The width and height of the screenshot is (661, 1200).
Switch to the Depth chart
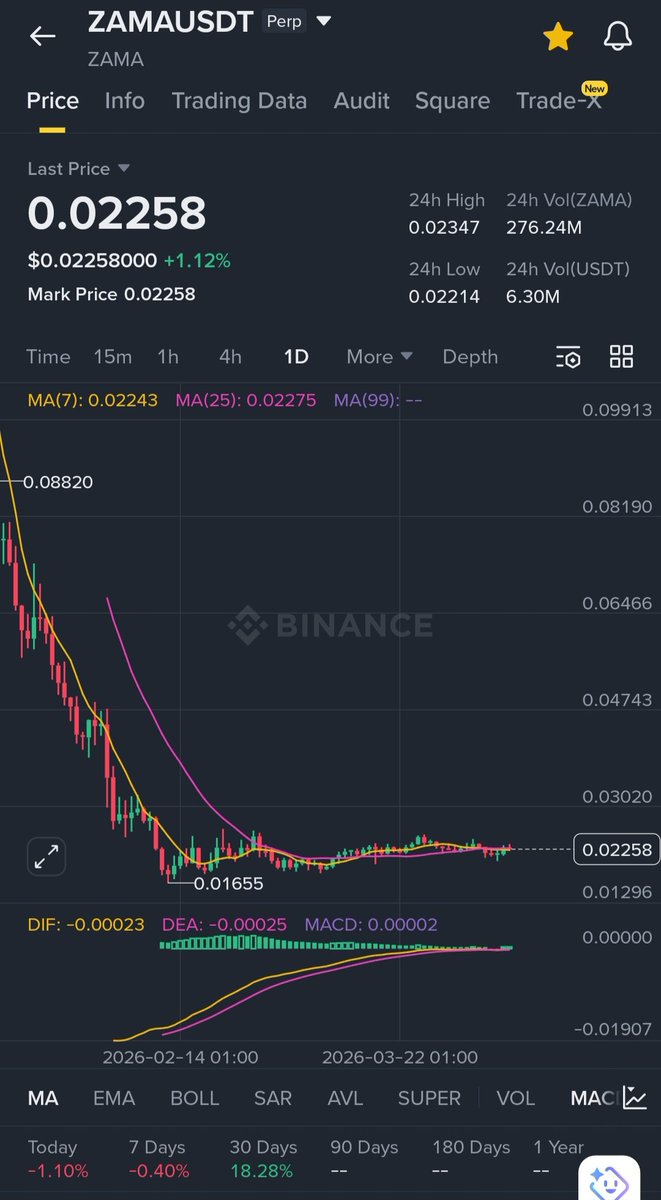(x=470, y=357)
